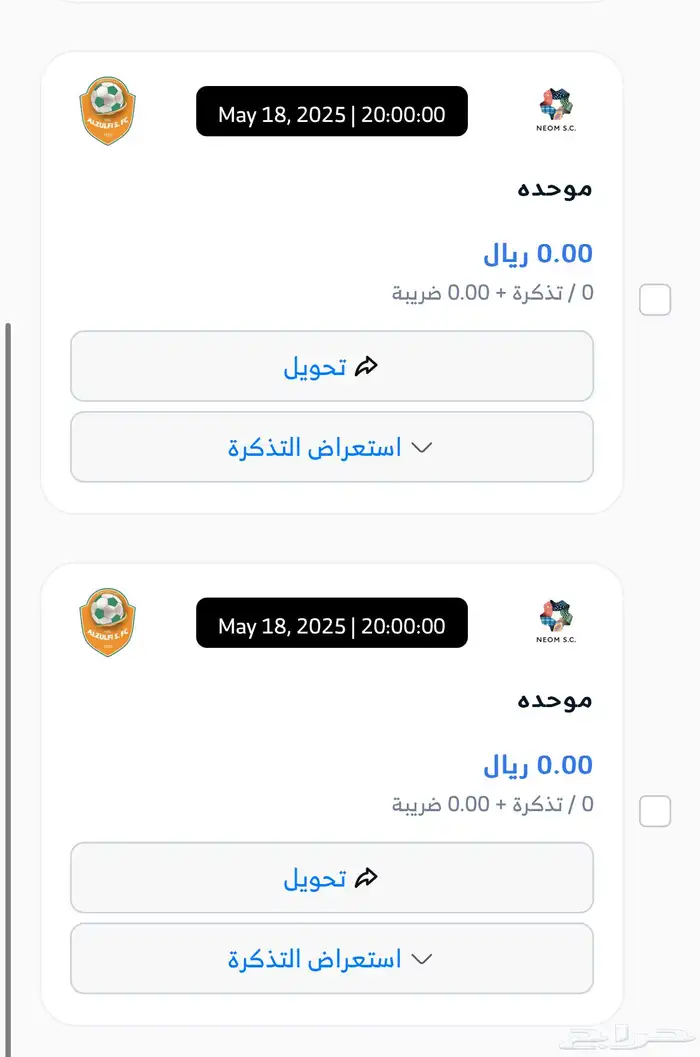The height and width of the screenshot is (1057, 700).
Task: Expand استعراض التذكرة on the second ticket card
Action: (x=332, y=959)
